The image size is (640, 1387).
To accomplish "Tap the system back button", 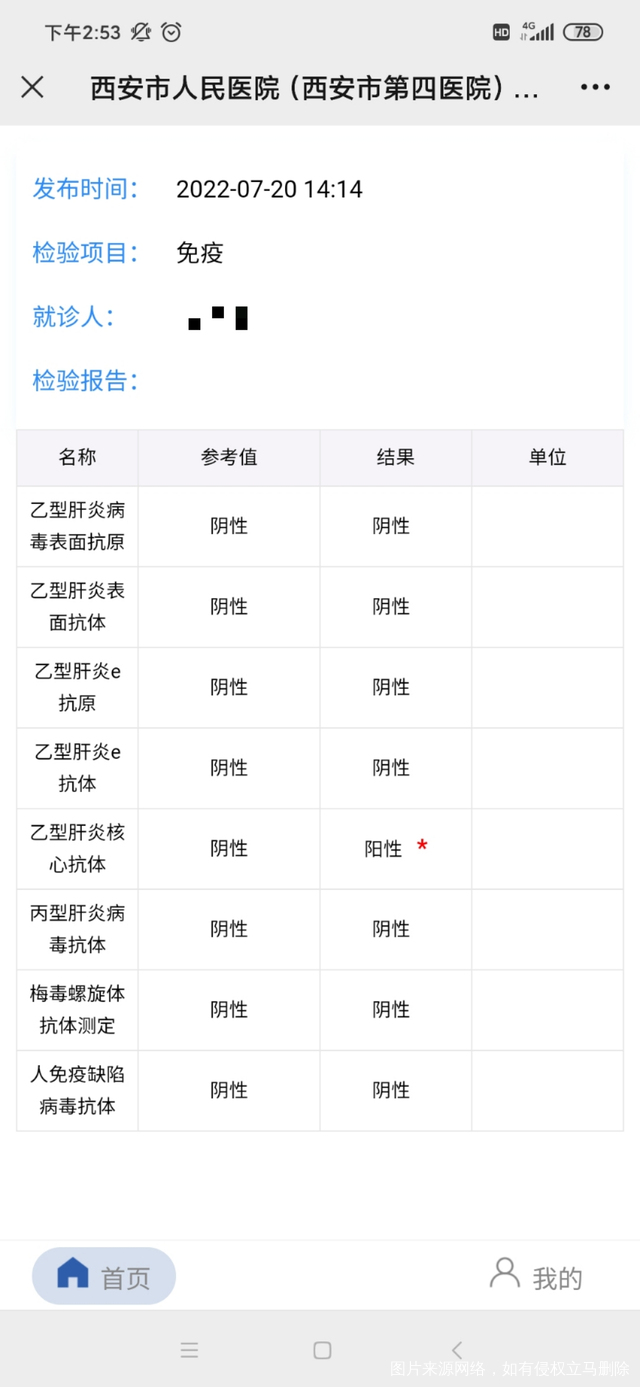I will point(457,1350).
